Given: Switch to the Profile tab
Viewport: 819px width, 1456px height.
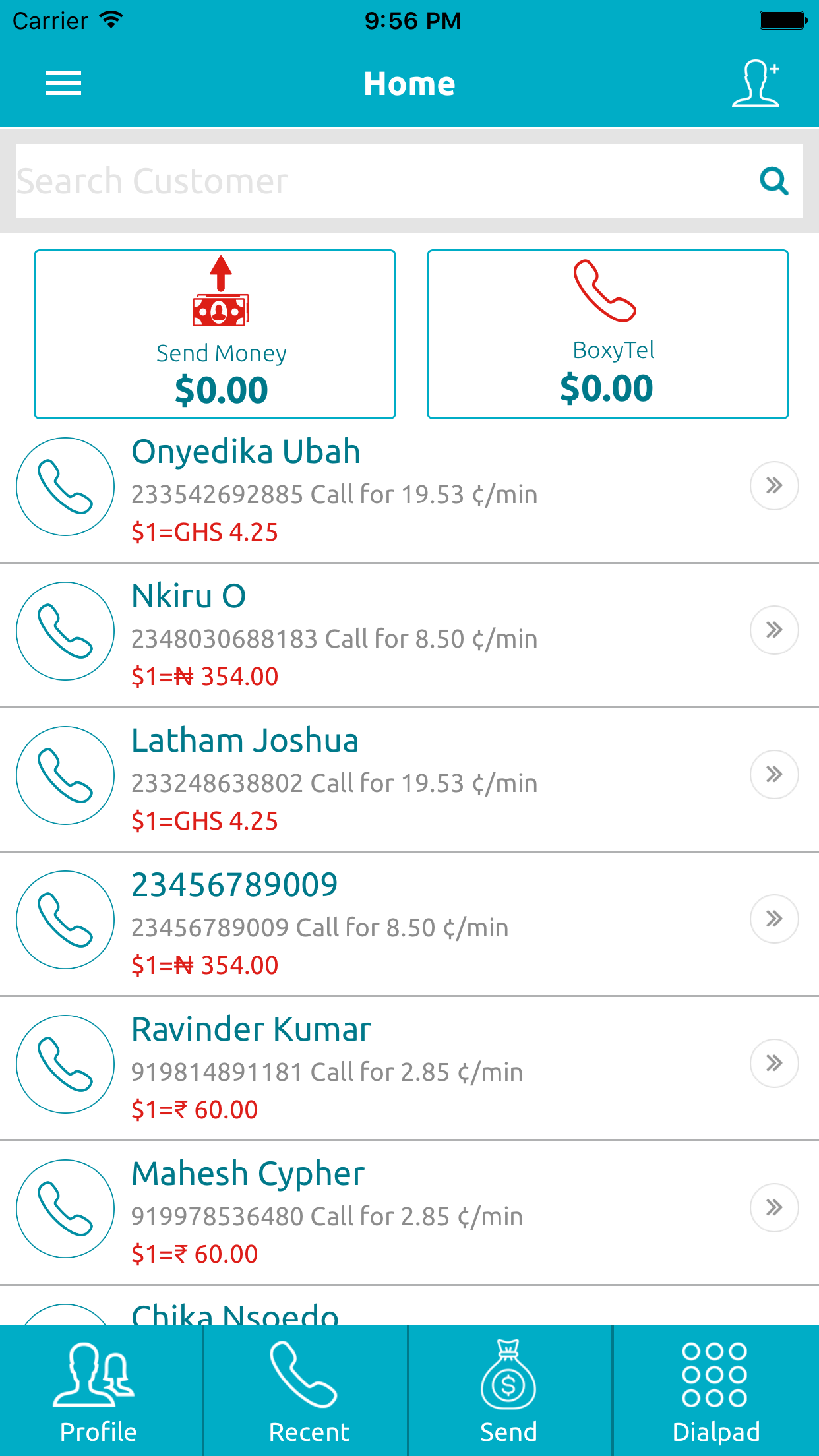Looking at the screenshot, I should click(x=99, y=1391).
